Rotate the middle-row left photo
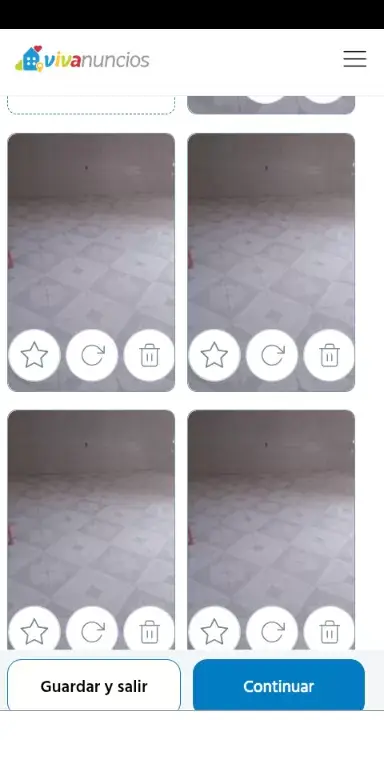The height and width of the screenshot is (768, 384). click(x=92, y=355)
